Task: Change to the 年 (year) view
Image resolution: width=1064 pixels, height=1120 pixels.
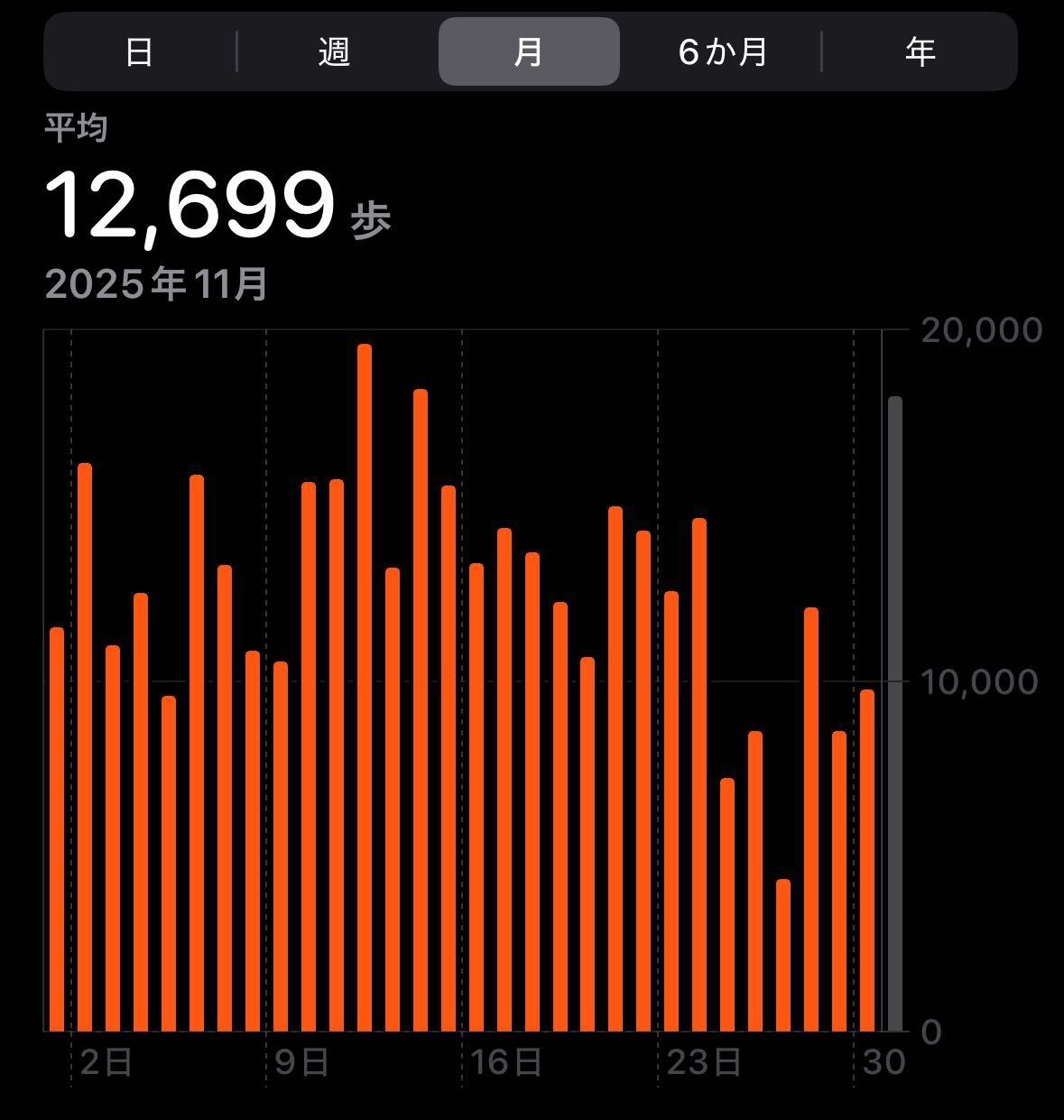Action: pyautogui.click(x=920, y=52)
